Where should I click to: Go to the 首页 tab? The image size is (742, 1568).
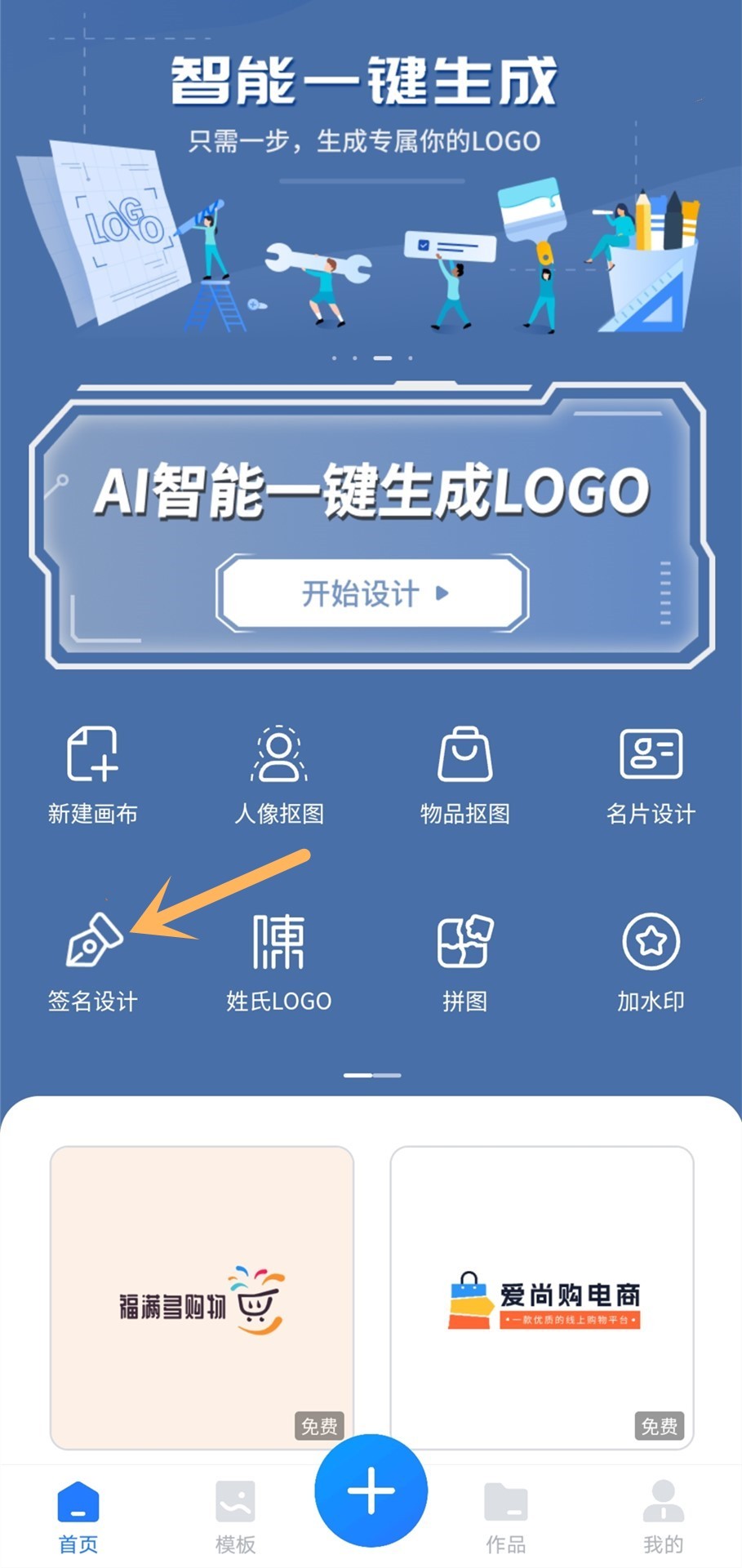point(78,1517)
